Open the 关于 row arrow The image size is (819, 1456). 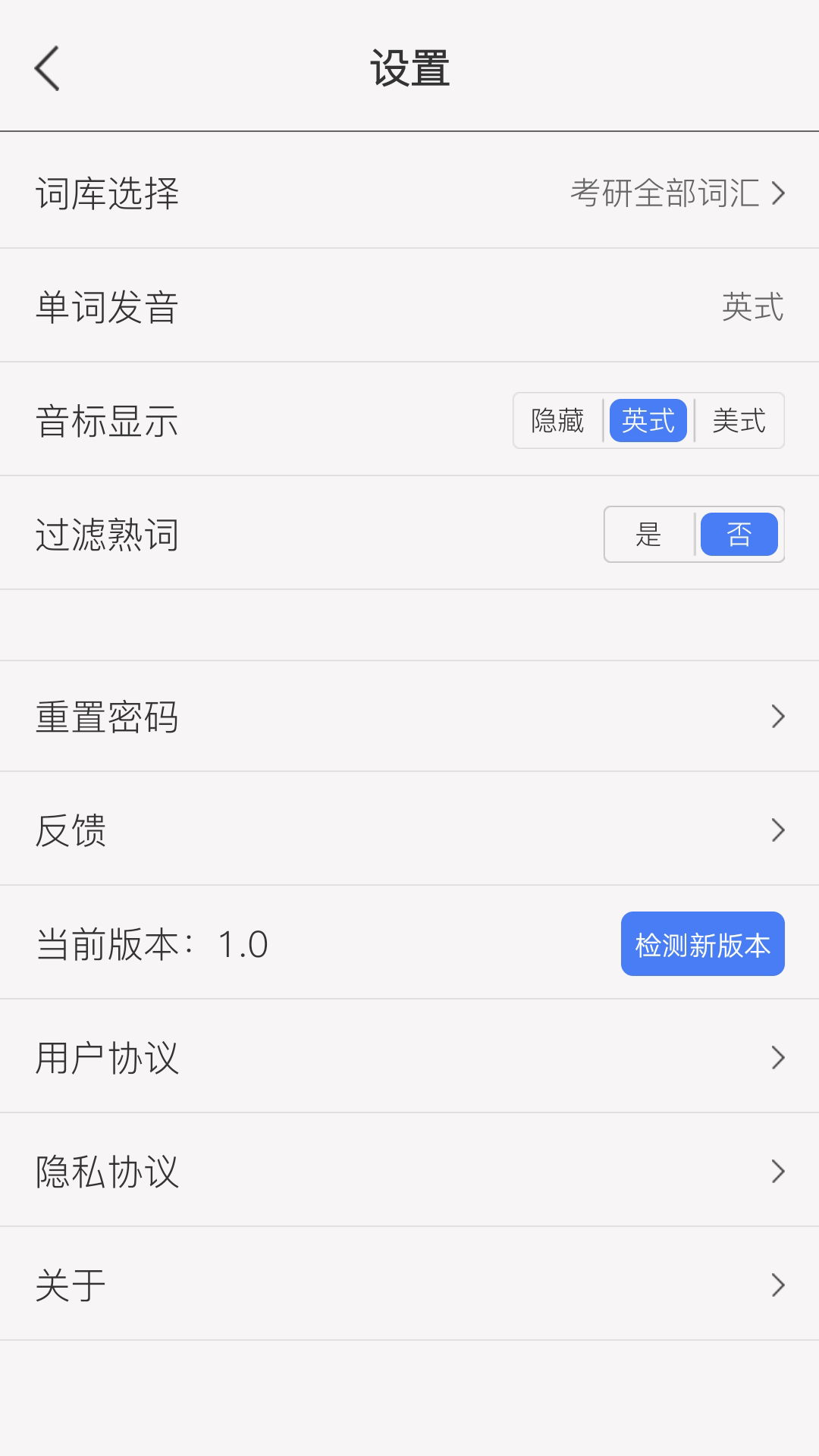(777, 1283)
